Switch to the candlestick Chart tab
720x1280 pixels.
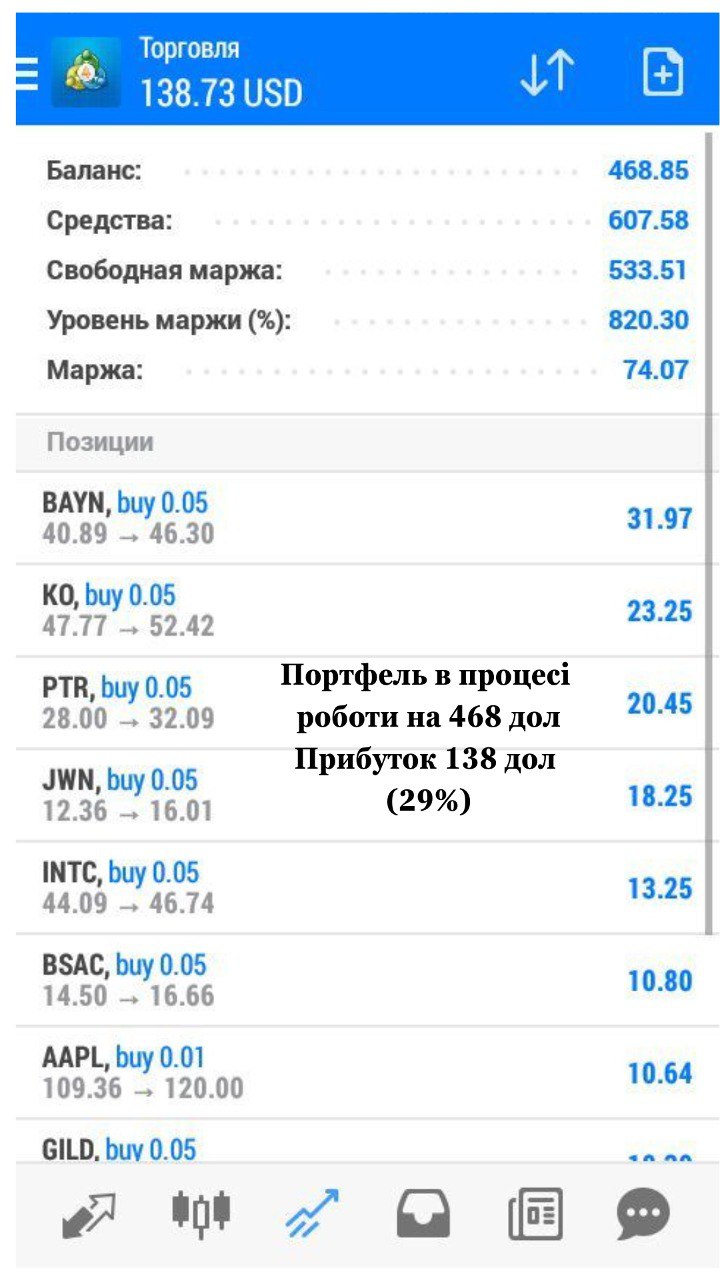[200, 1212]
